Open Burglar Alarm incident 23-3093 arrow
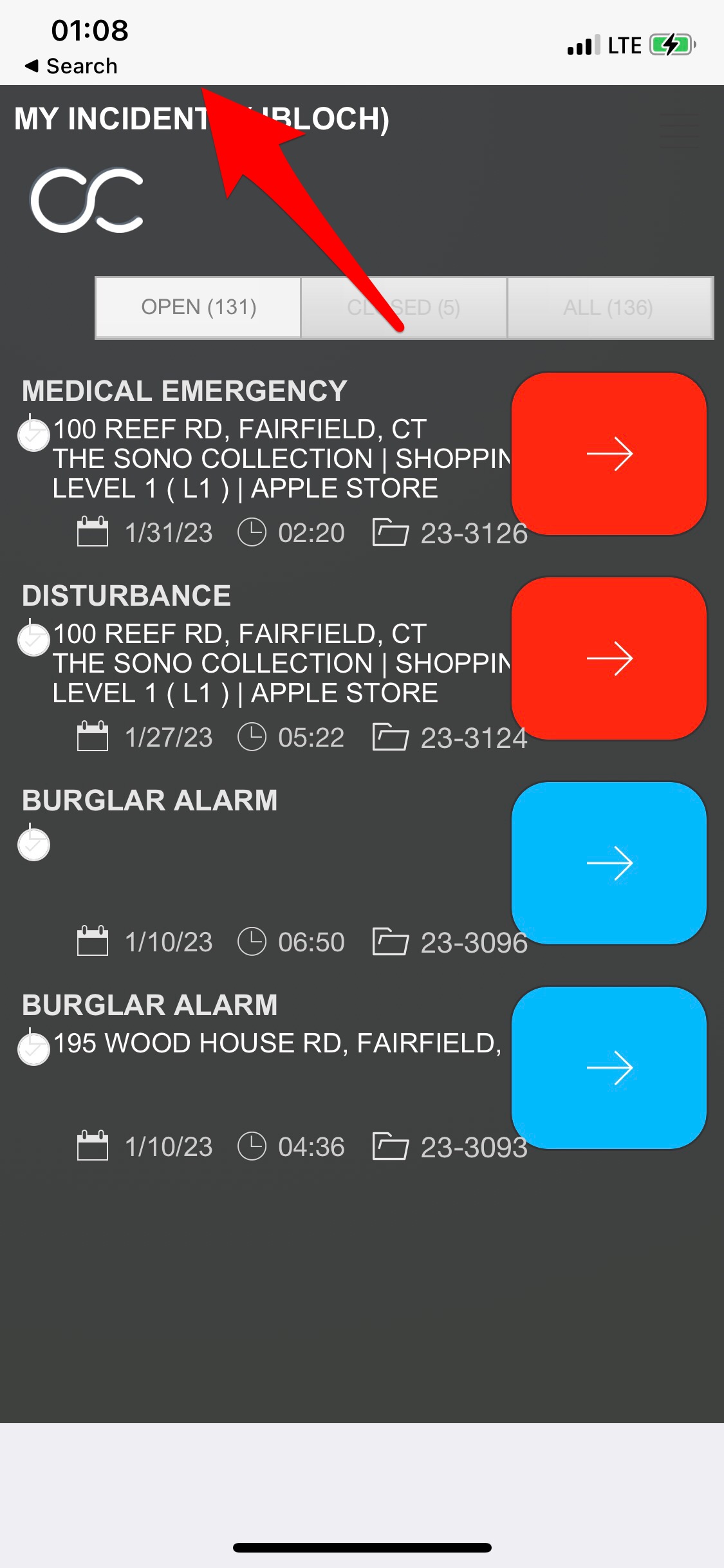724x1568 pixels. click(x=609, y=1068)
